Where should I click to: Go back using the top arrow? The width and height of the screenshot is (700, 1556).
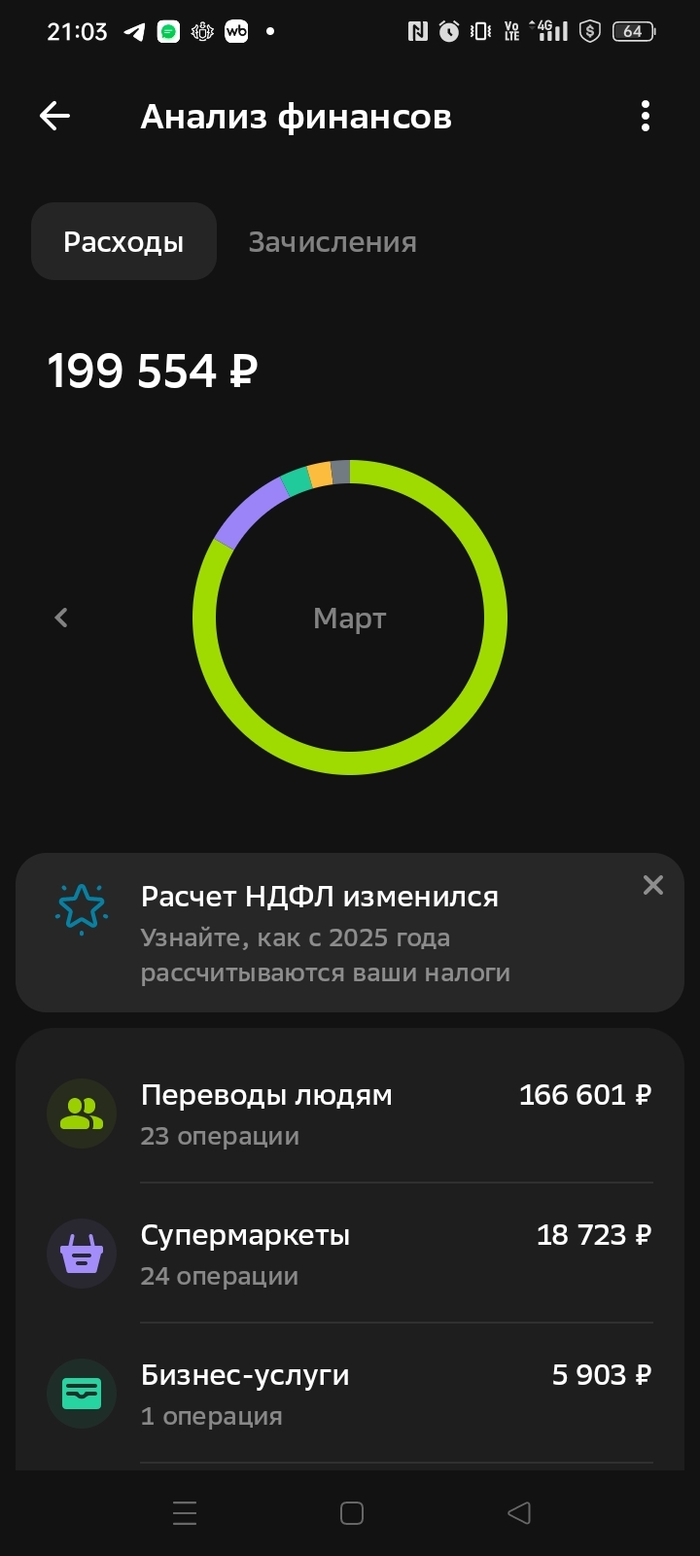coord(55,116)
